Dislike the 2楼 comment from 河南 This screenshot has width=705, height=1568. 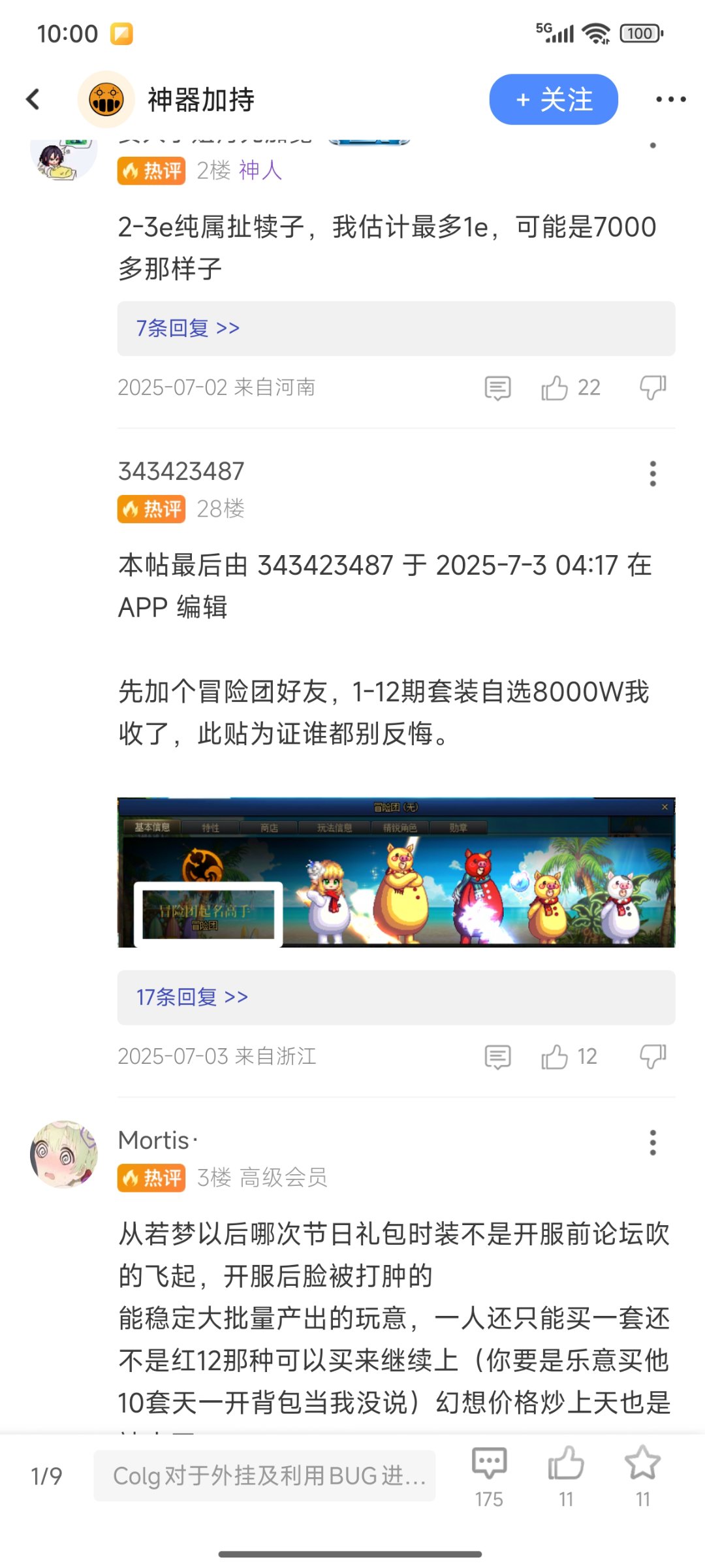pyautogui.click(x=653, y=388)
